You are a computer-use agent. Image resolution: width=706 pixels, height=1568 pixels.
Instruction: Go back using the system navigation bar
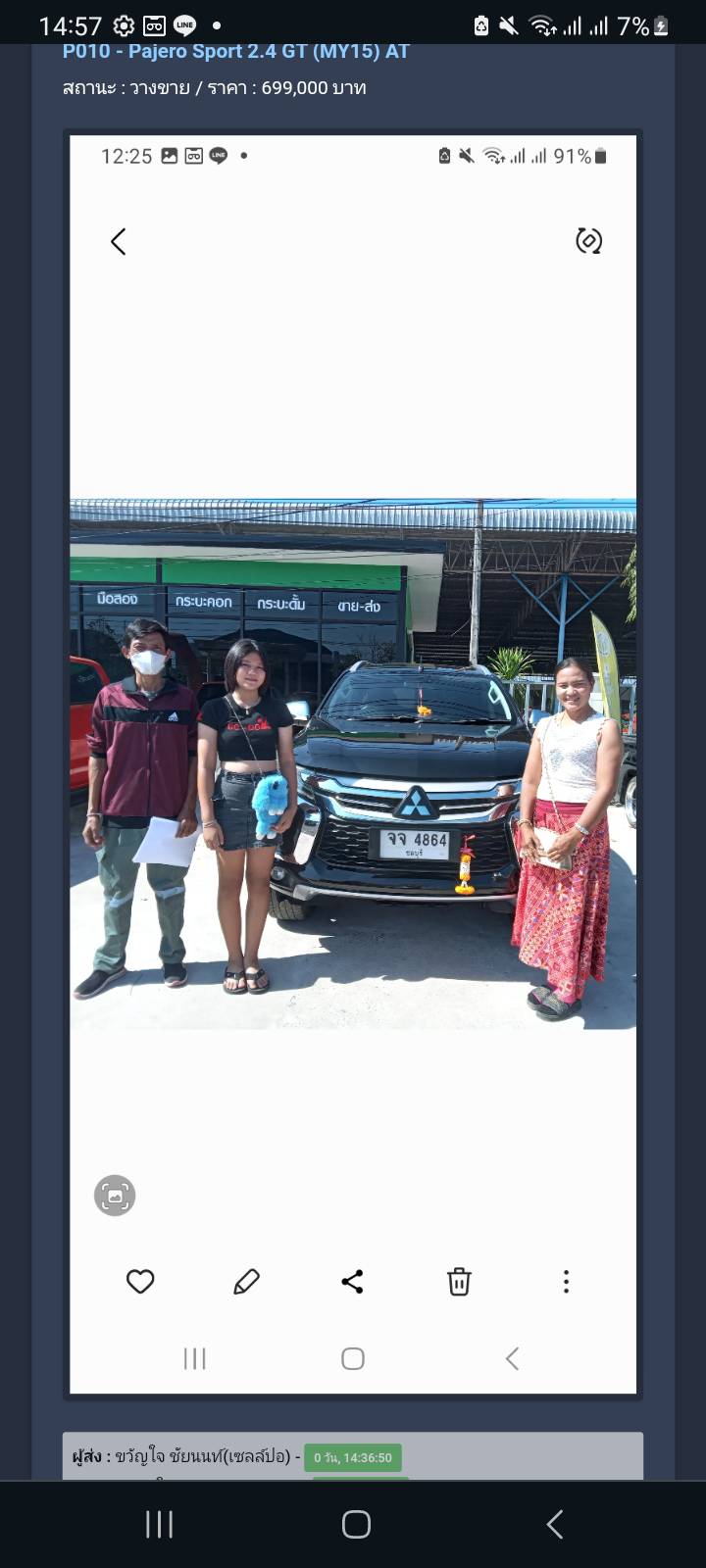[554, 1524]
